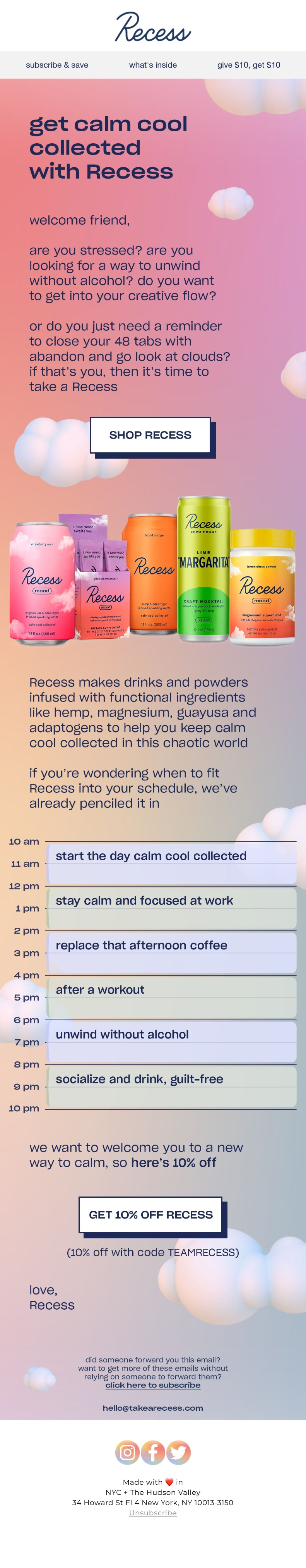
Task: Unsubscribe from these emails
Action: [153, 1513]
